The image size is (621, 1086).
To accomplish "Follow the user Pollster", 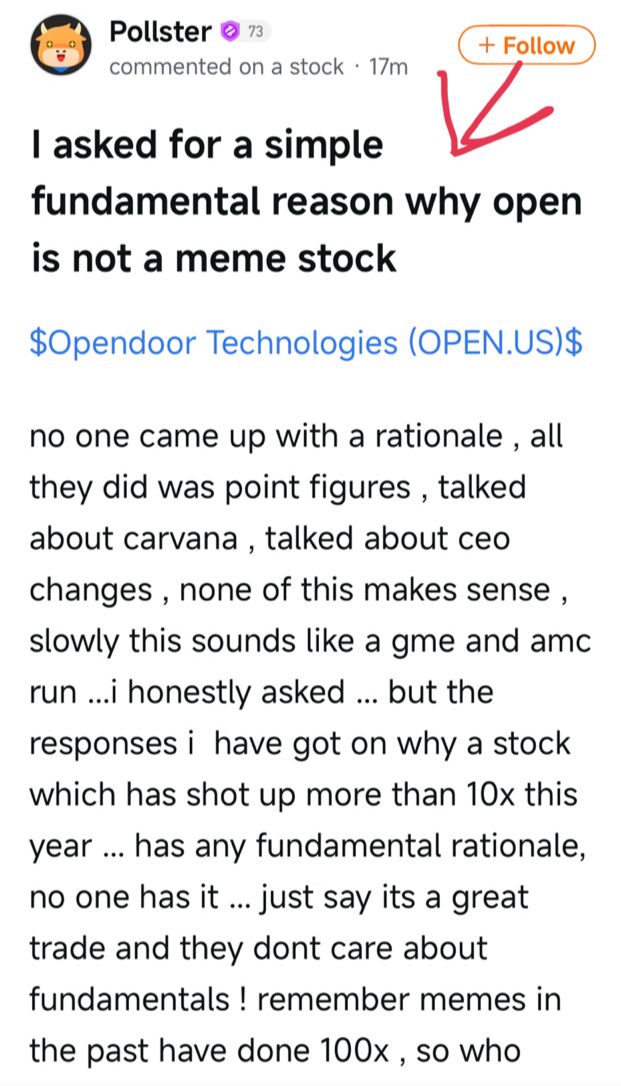I will (x=526, y=46).
